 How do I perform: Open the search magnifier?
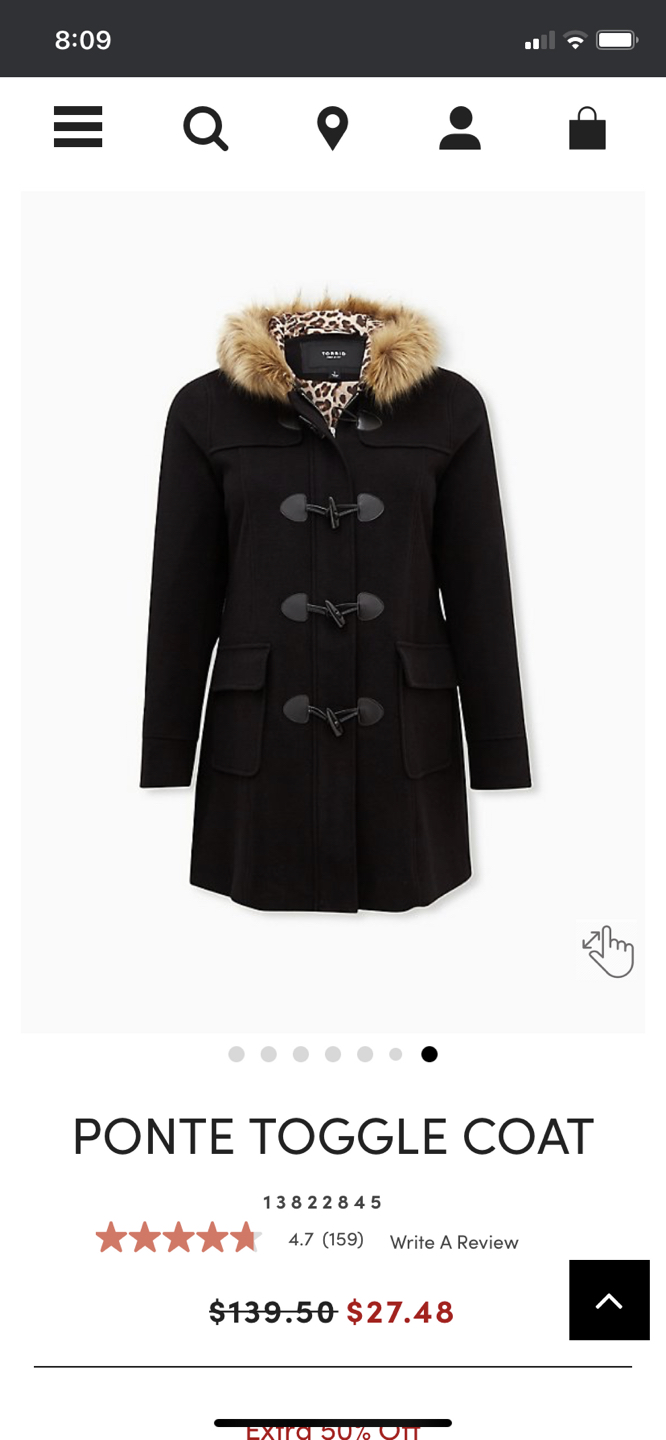pos(206,129)
